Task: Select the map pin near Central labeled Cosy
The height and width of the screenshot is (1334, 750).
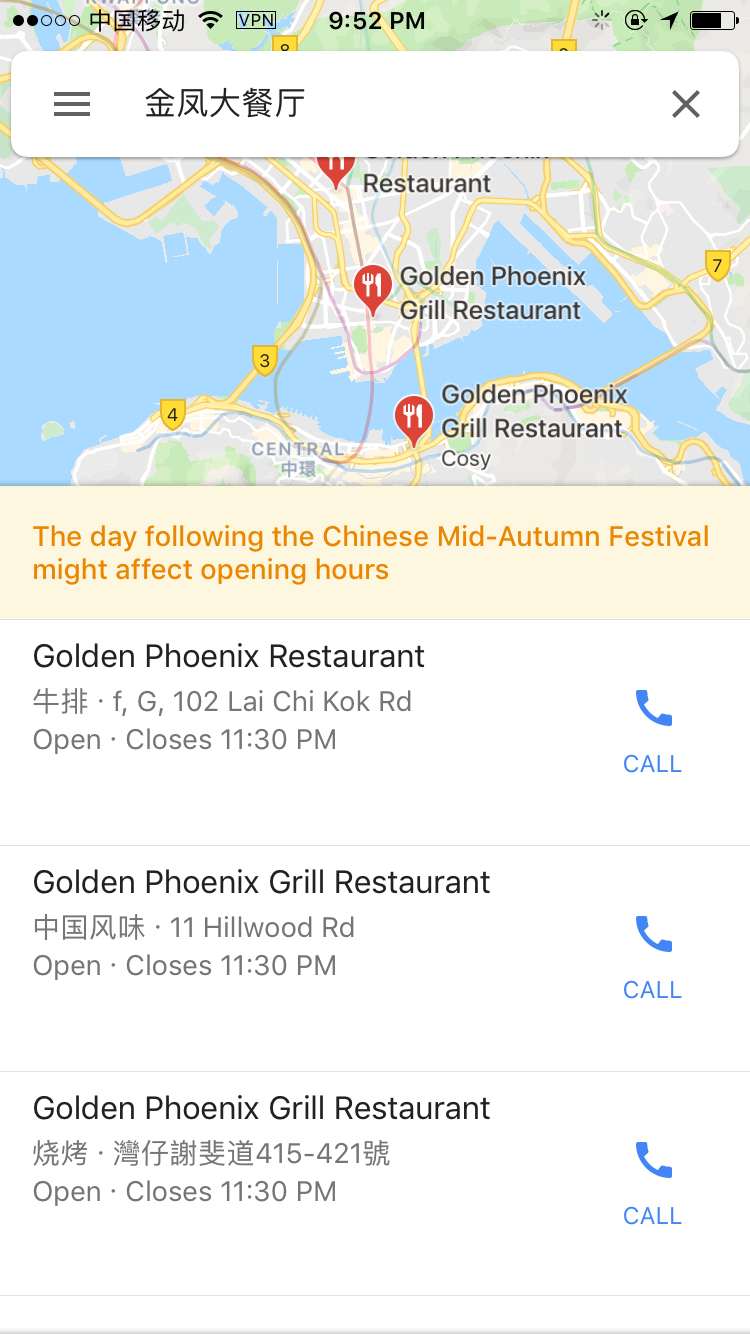Action: pos(413,416)
